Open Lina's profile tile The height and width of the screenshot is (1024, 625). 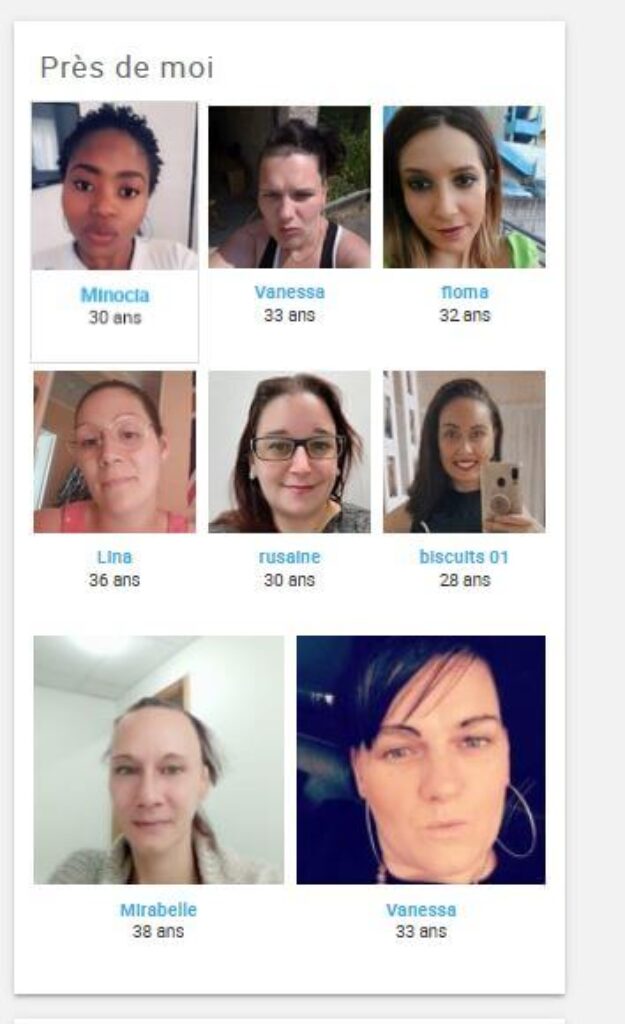114,452
